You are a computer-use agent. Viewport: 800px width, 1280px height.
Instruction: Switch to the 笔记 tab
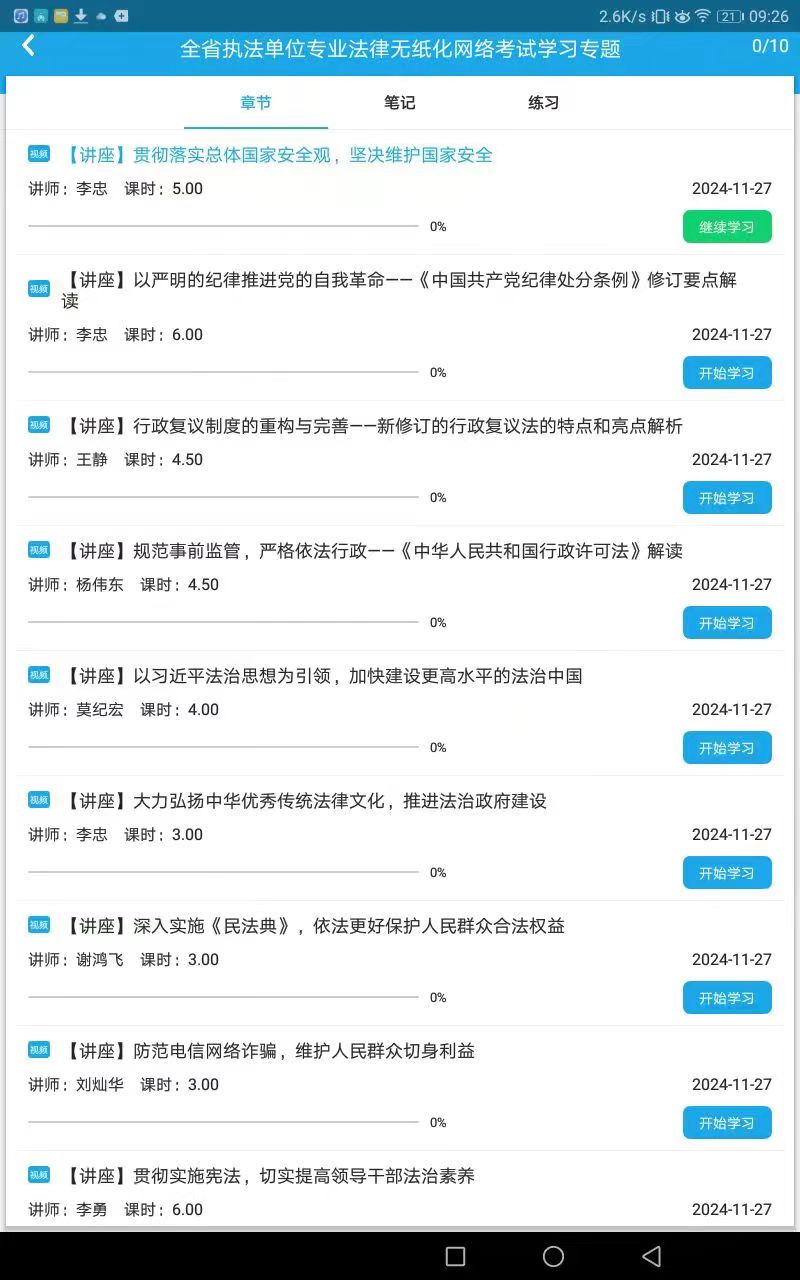(399, 103)
